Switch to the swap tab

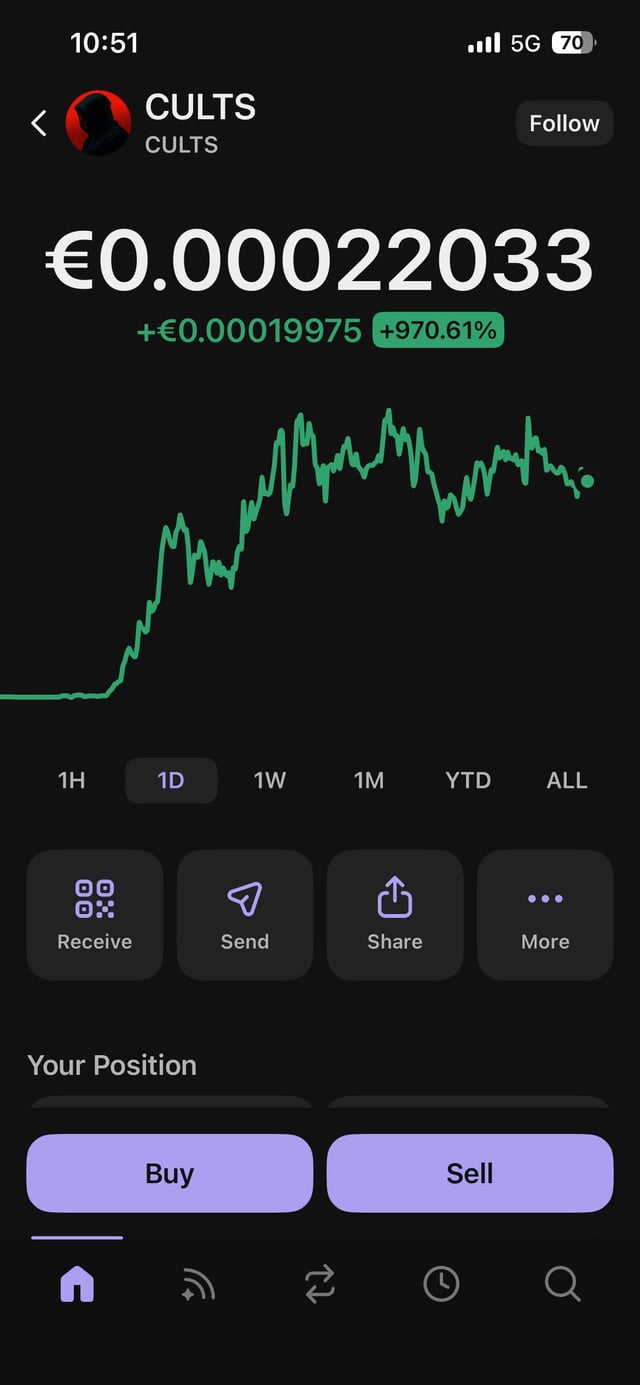coord(320,1284)
